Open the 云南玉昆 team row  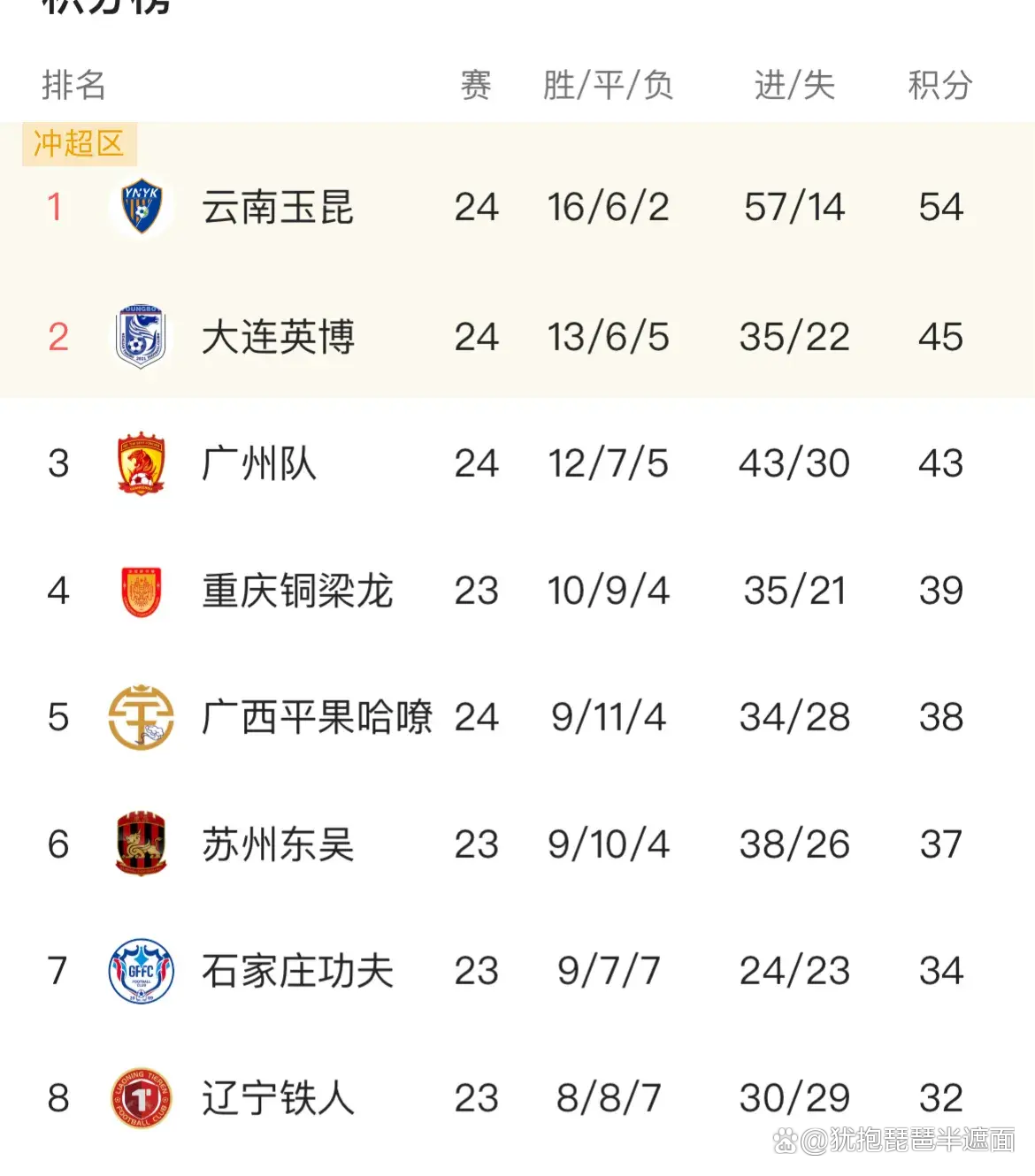point(278,208)
